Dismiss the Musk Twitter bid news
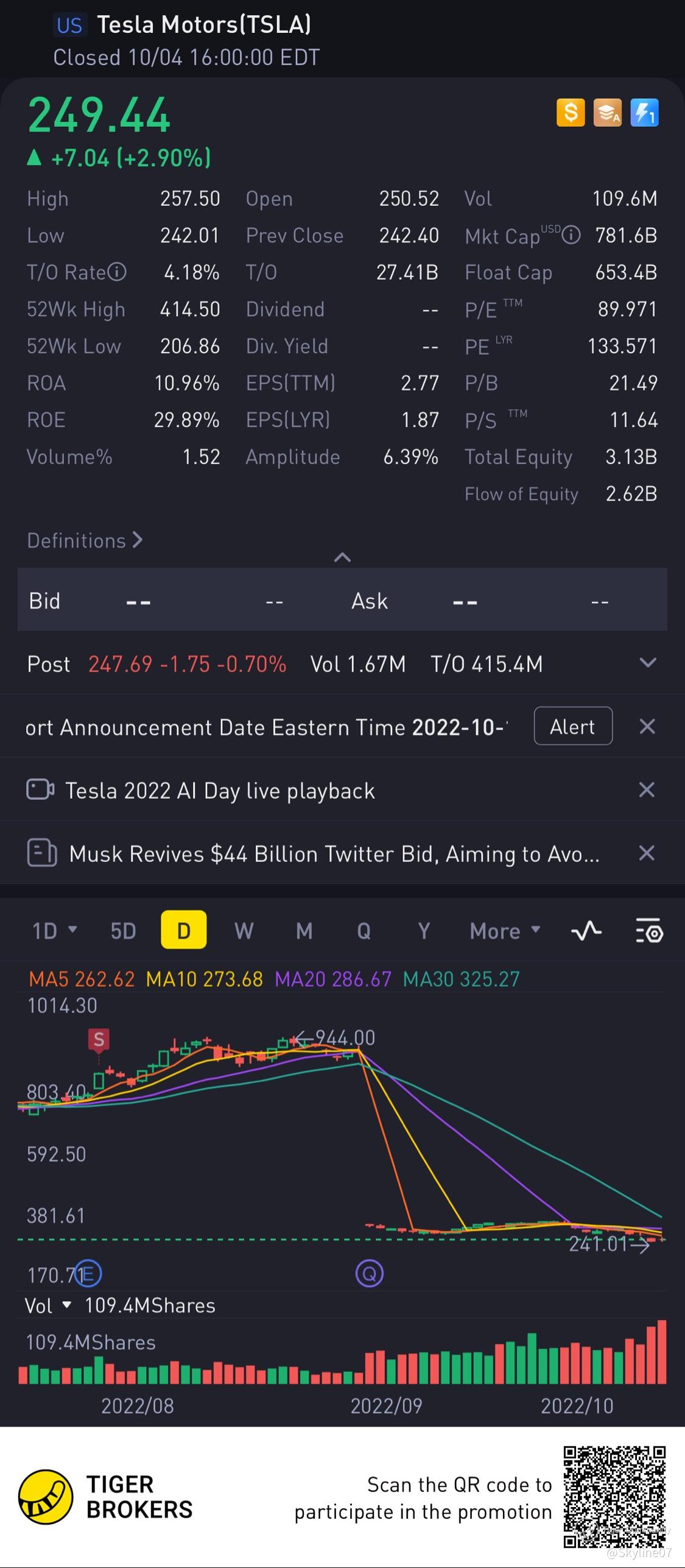This screenshot has width=685, height=1568. click(647, 853)
